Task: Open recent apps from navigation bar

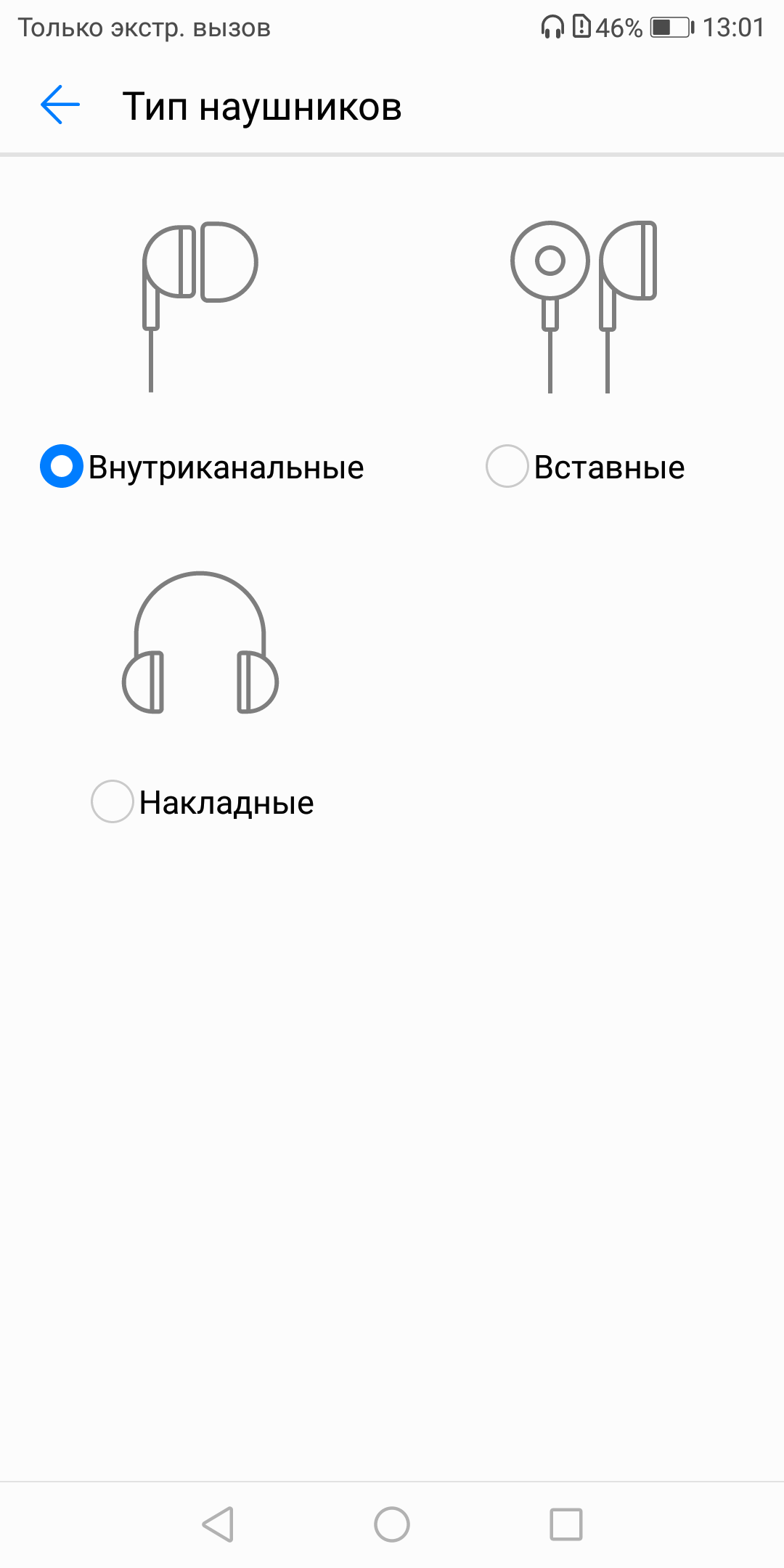Action: coord(566,1524)
